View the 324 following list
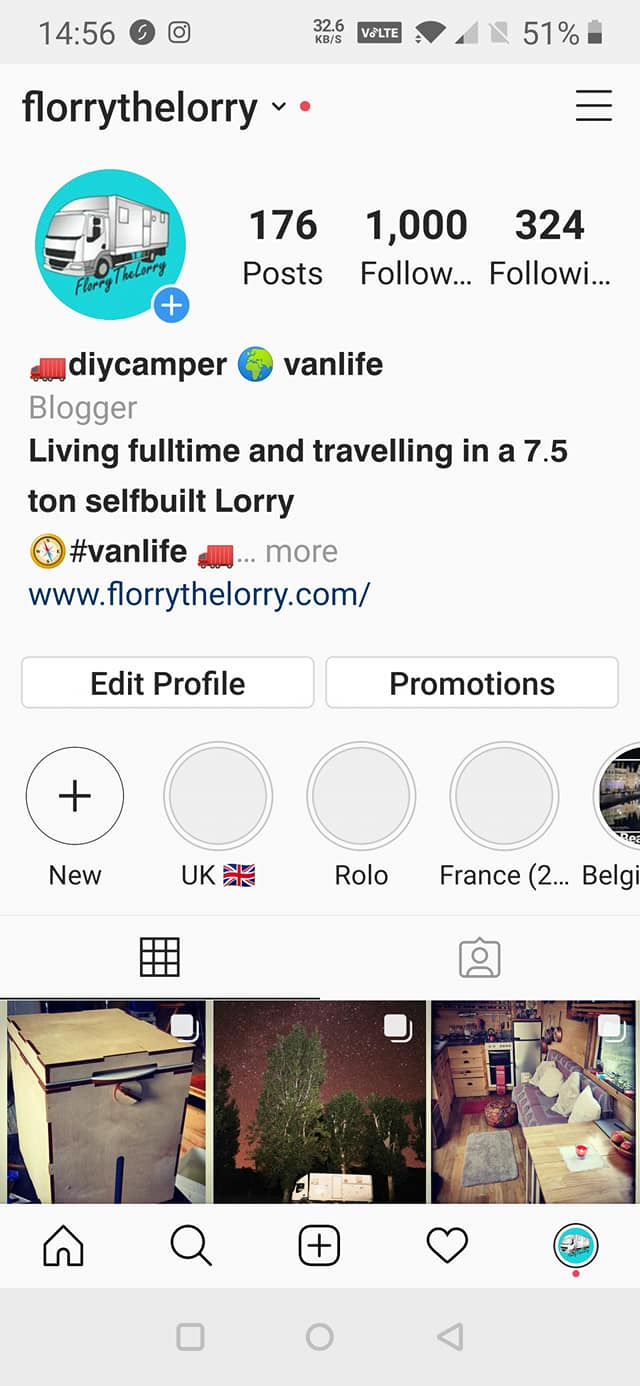This screenshot has height=1386, width=640. coord(549,245)
